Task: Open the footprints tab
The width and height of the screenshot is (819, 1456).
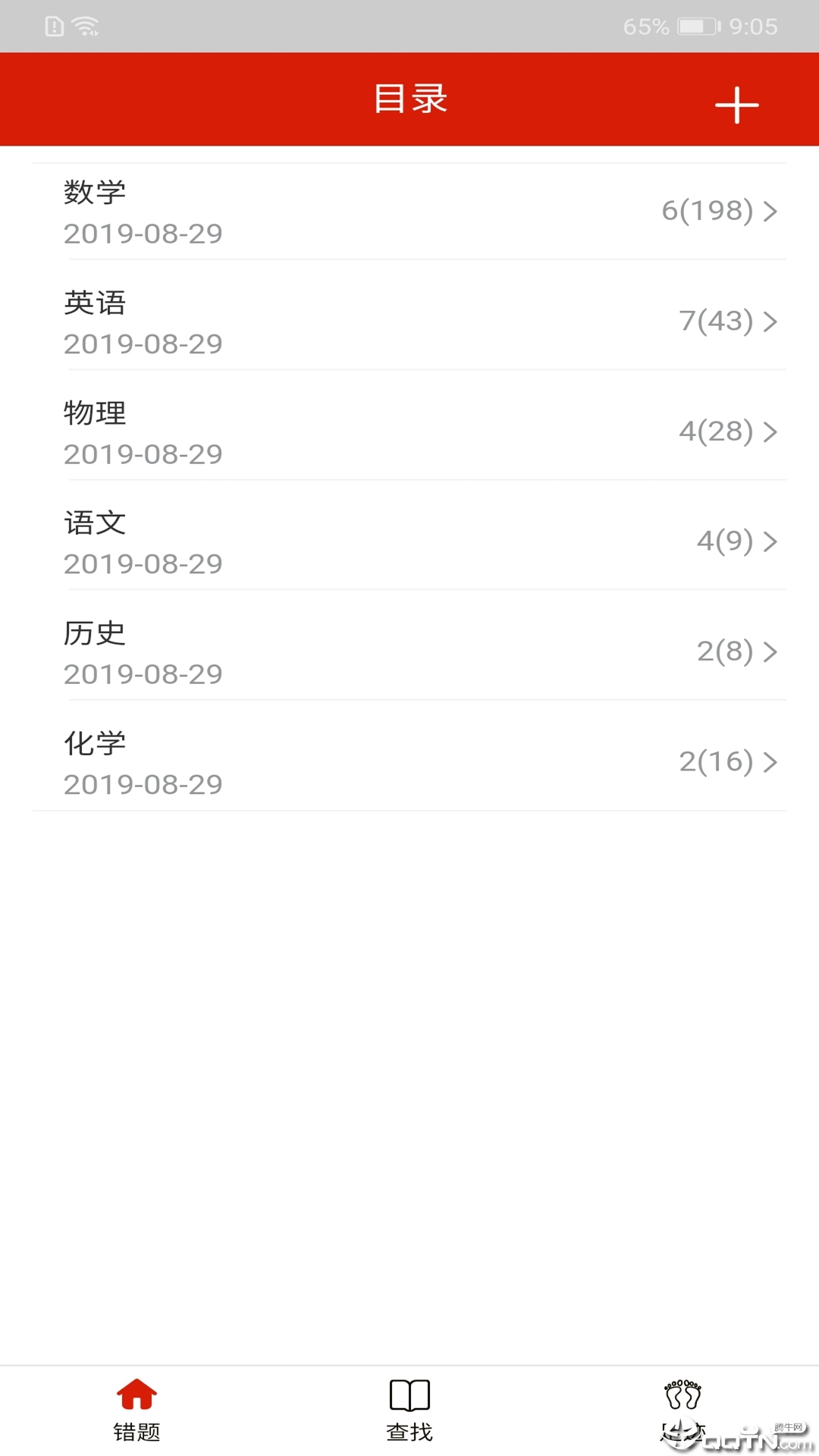Action: click(682, 1408)
